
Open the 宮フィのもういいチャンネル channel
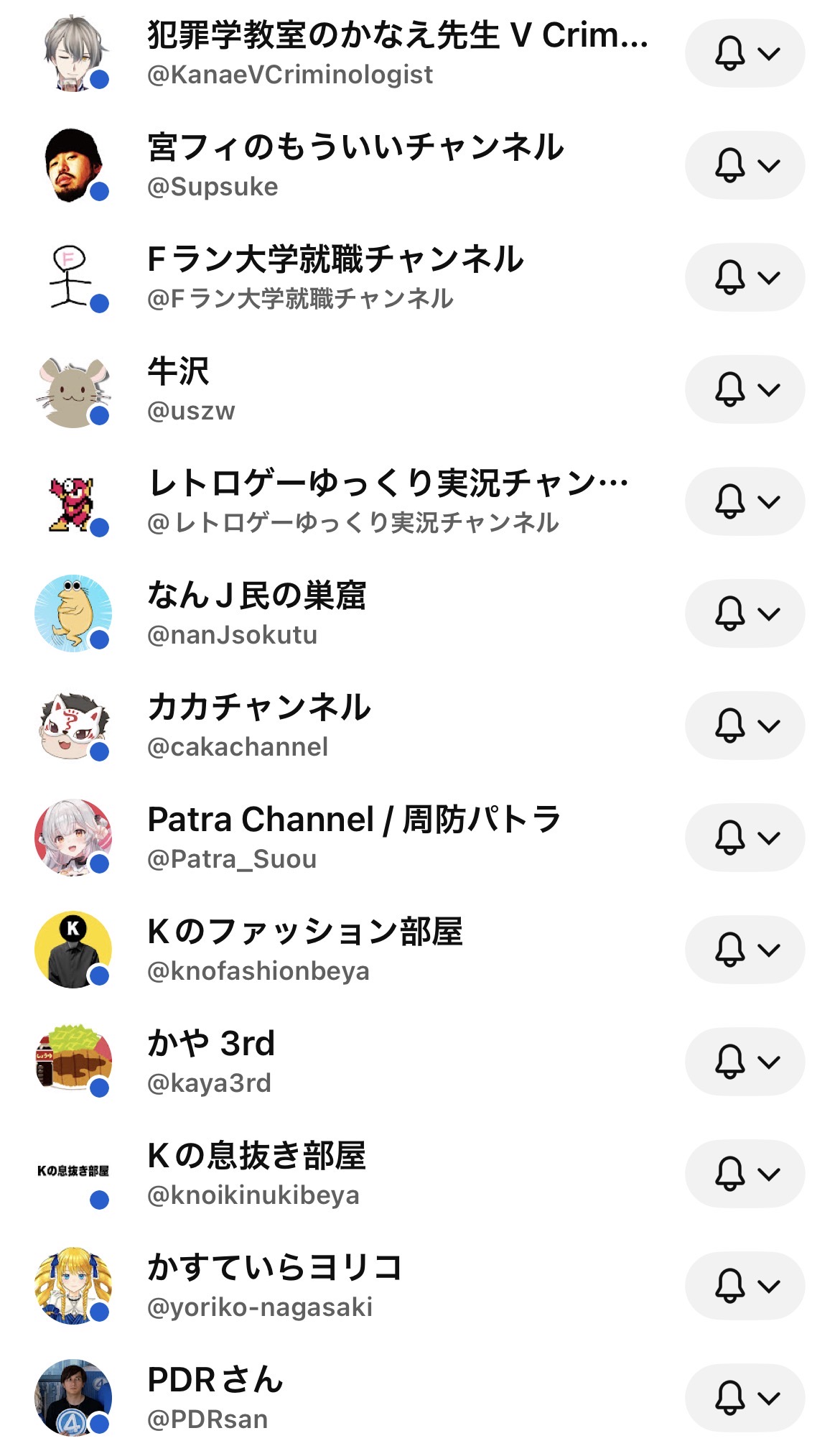[355, 165]
